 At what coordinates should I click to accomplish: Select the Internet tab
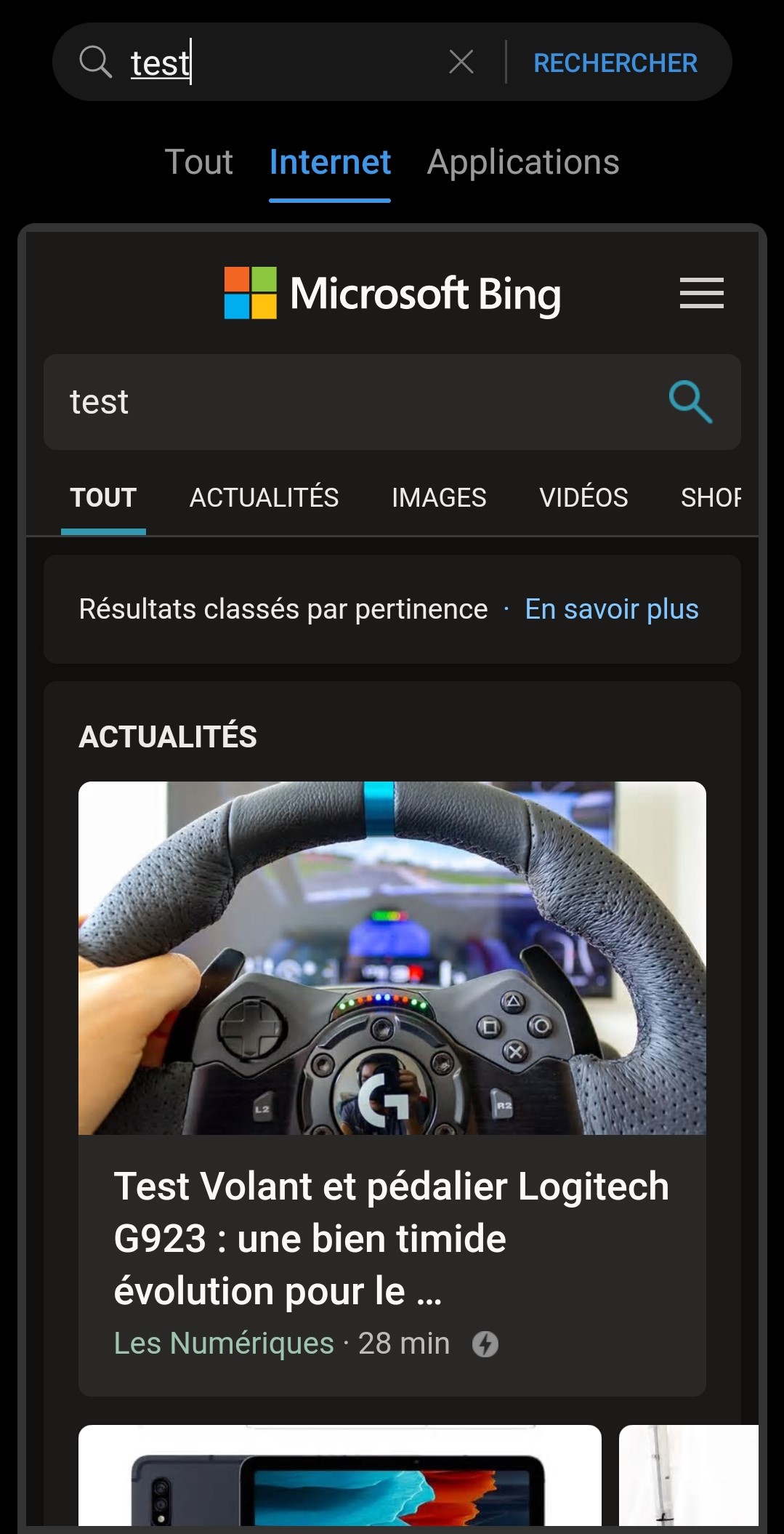click(x=330, y=162)
